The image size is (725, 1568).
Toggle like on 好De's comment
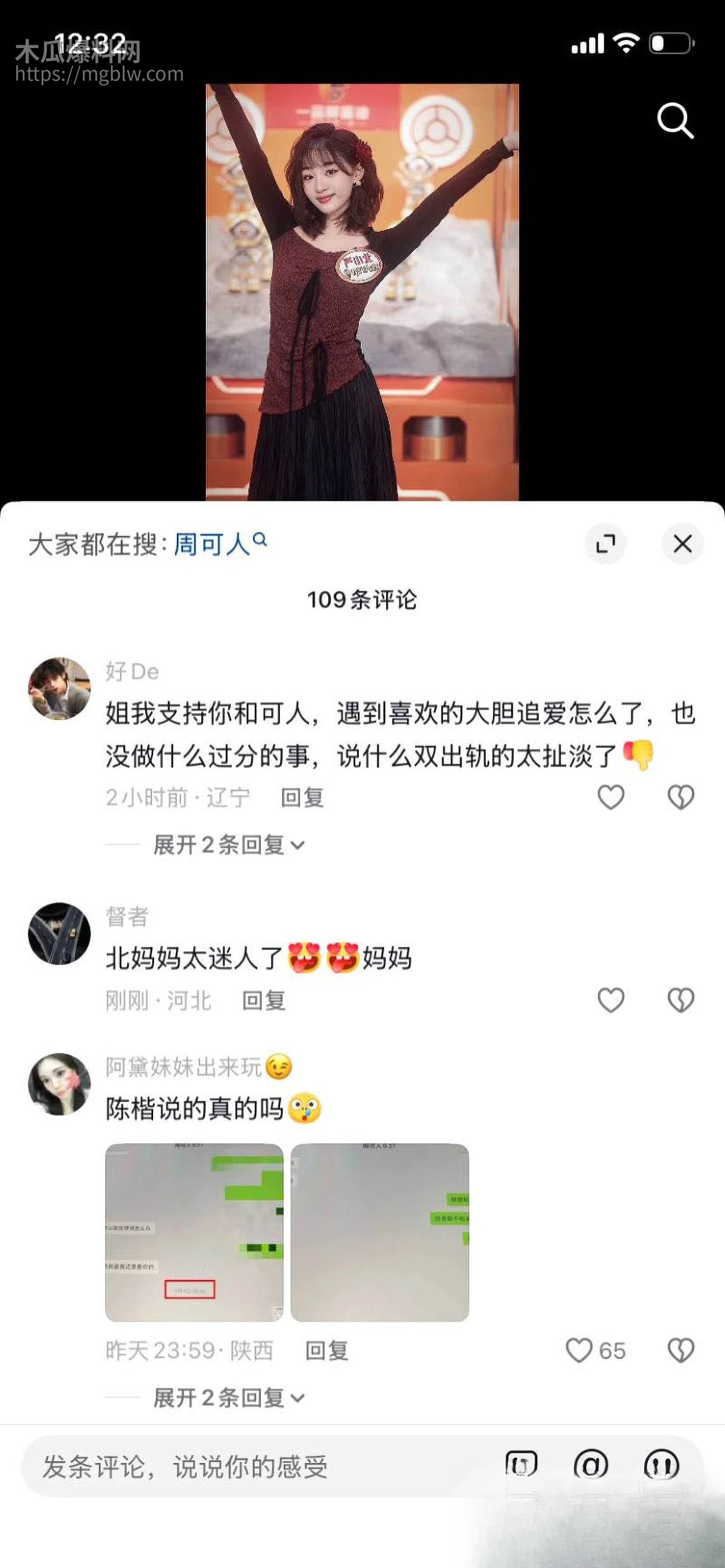pyautogui.click(x=610, y=798)
